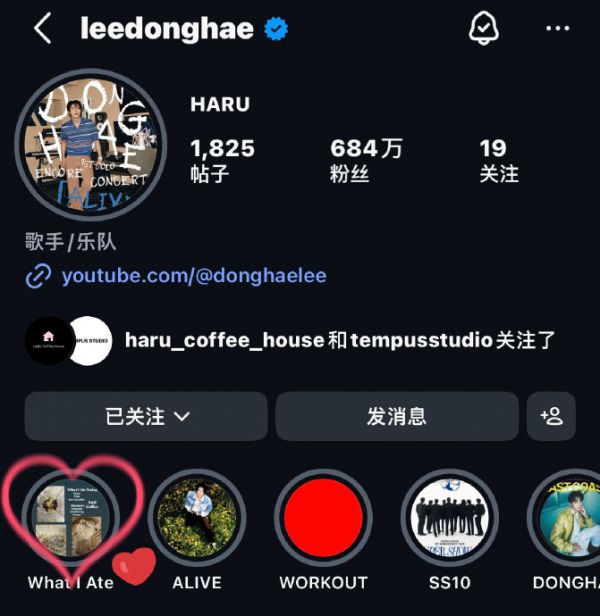
Task: Open the three-dot overflow menu
Action: pyautogui.click(x=558, y=28)
